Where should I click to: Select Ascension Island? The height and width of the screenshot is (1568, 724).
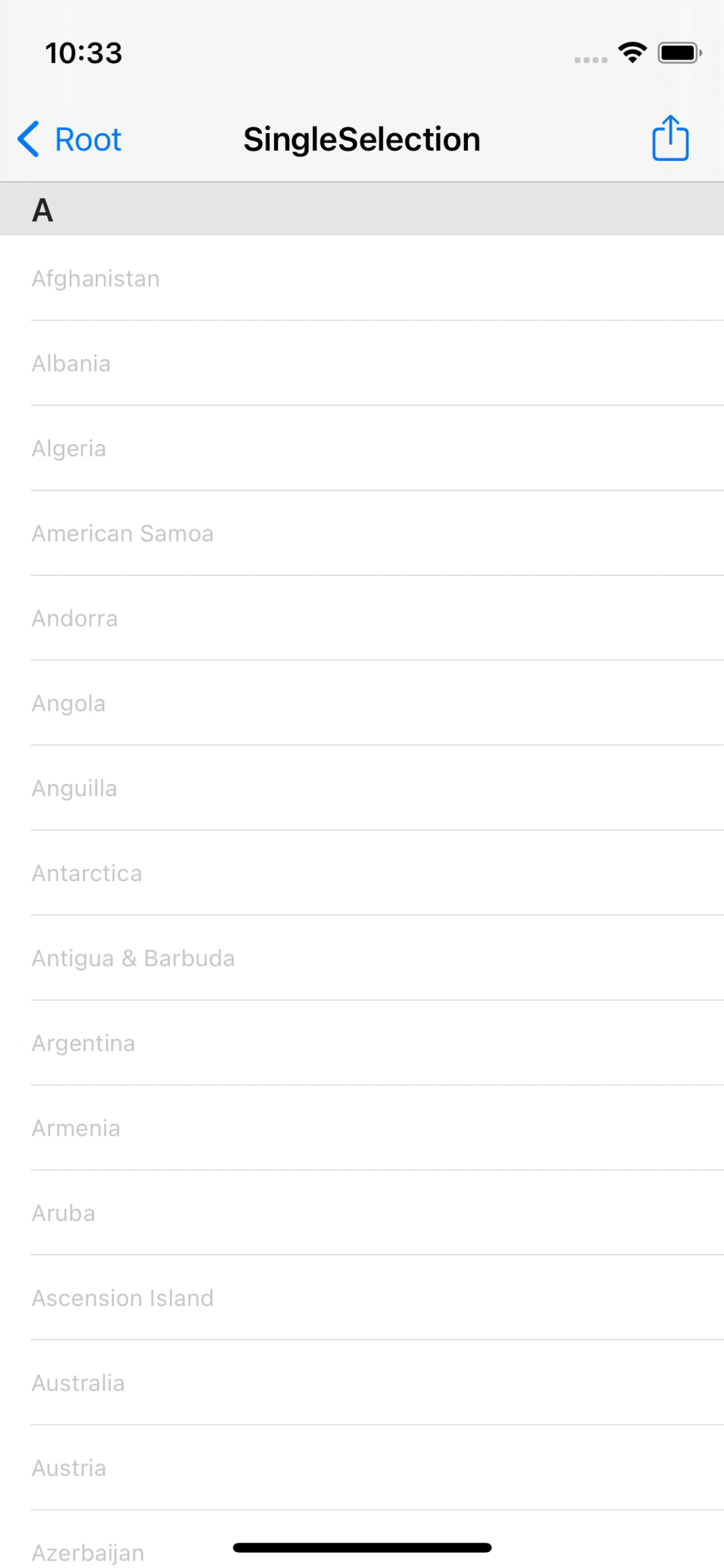[362, 1299]
